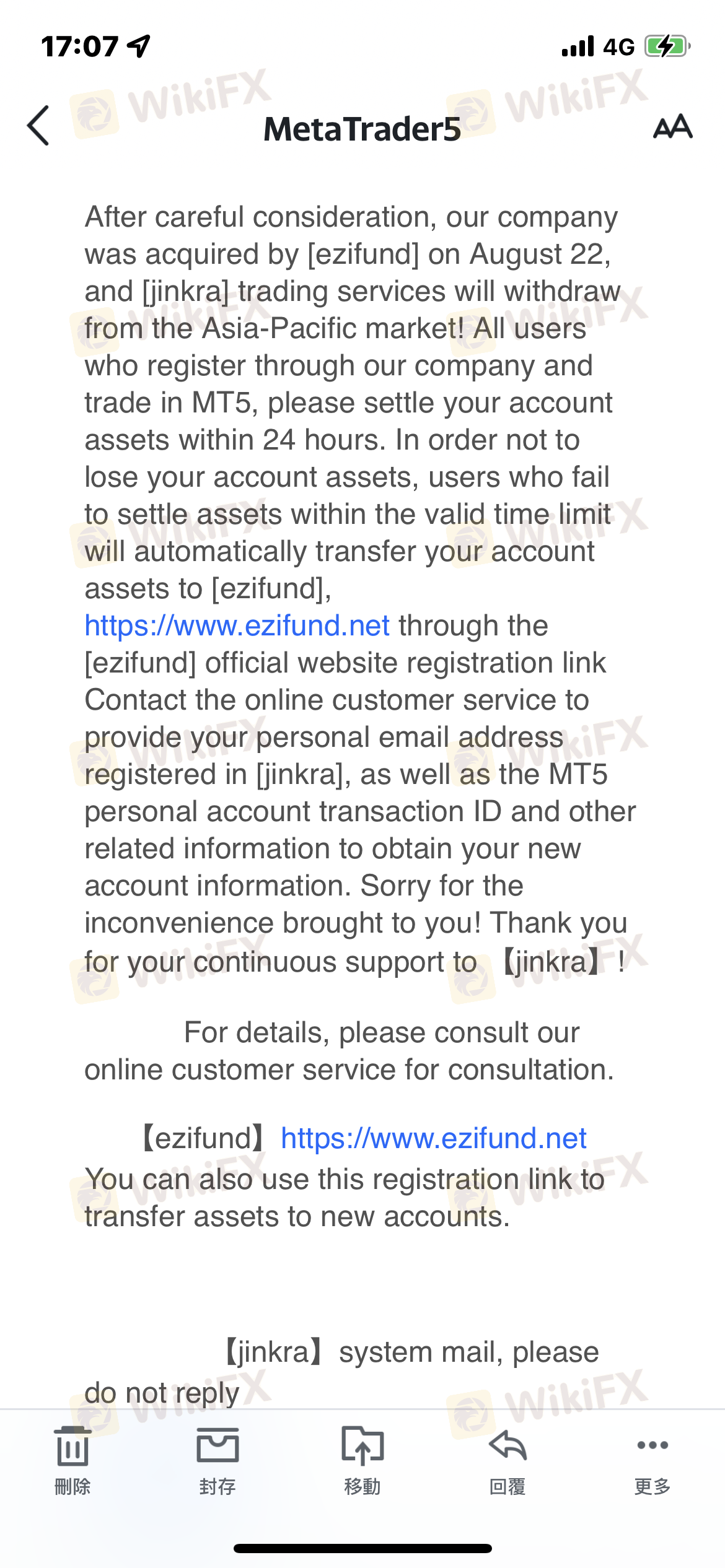Open the ezifund.net link after 'assets to [ezifund],'

tap(237, 626)
